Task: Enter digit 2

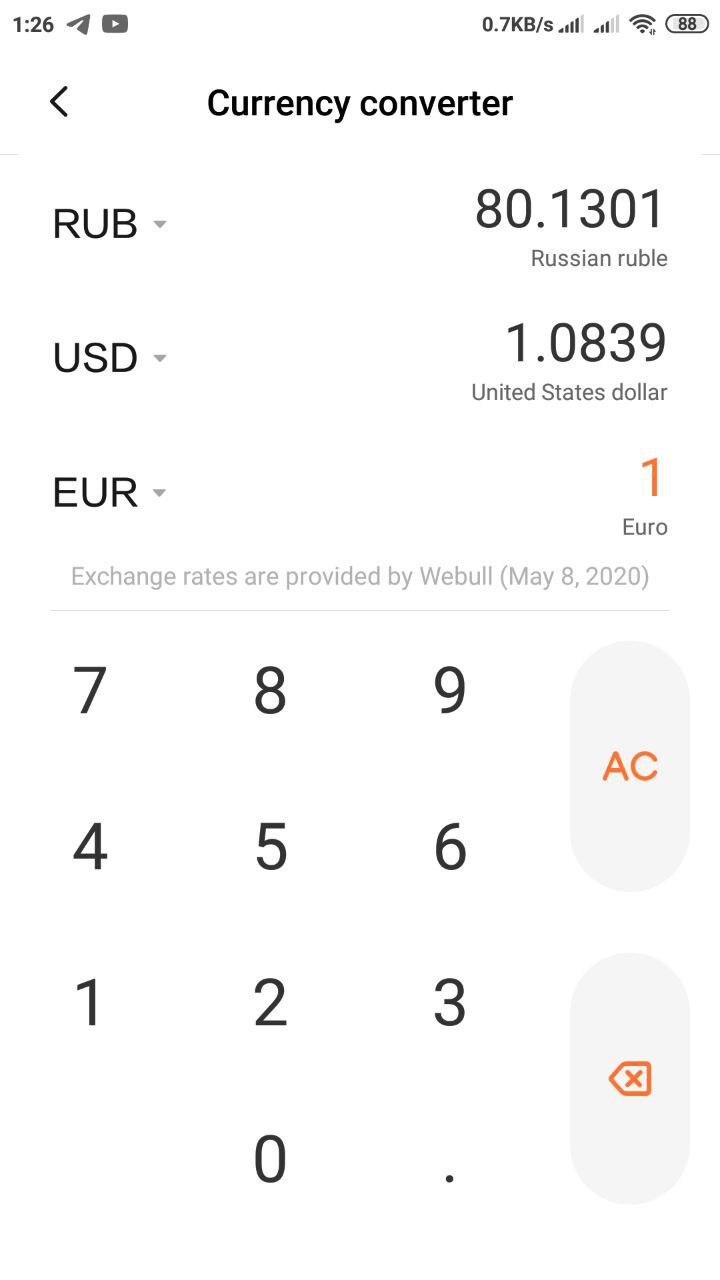Action: [270, 1003]
